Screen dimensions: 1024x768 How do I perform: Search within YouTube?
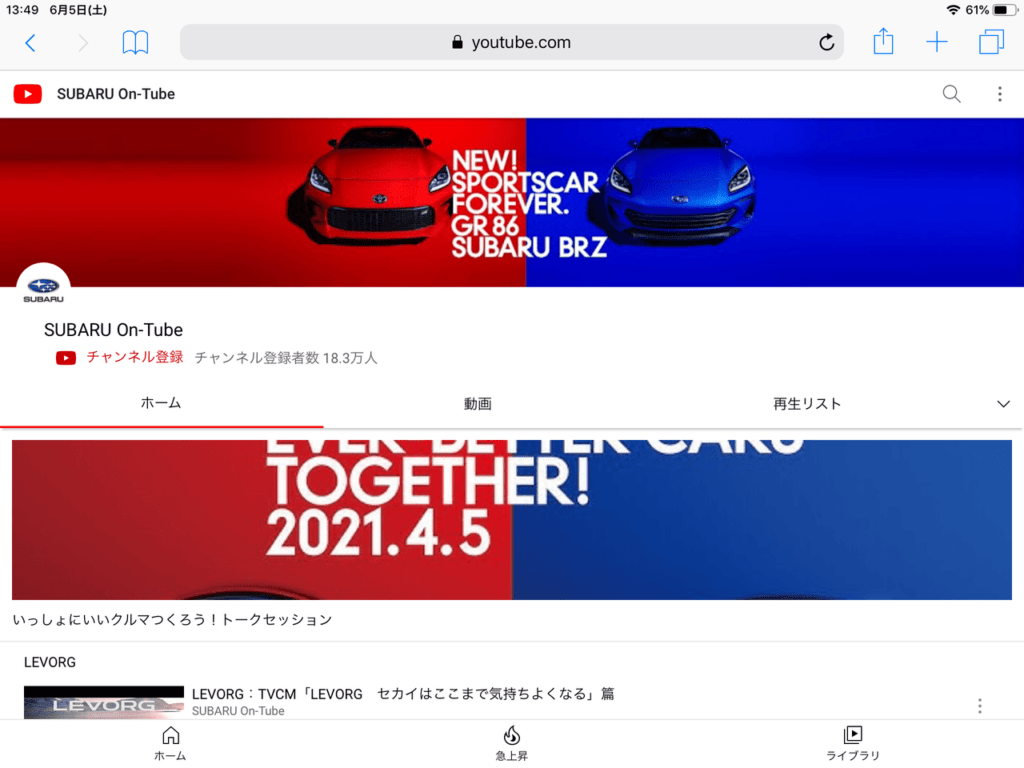(x=951, y=94)
